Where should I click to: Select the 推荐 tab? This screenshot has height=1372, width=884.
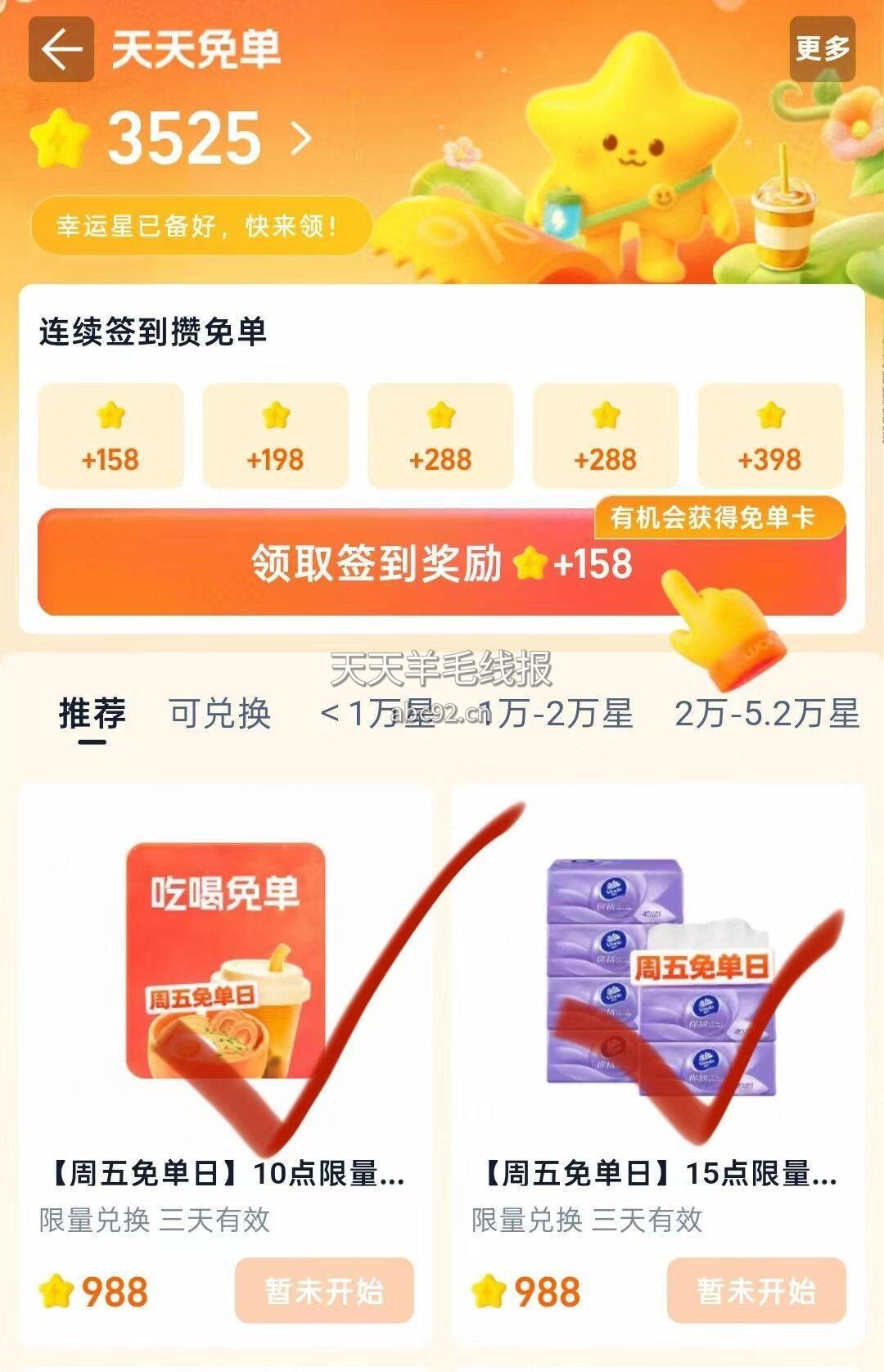click(x=92, y=714)
